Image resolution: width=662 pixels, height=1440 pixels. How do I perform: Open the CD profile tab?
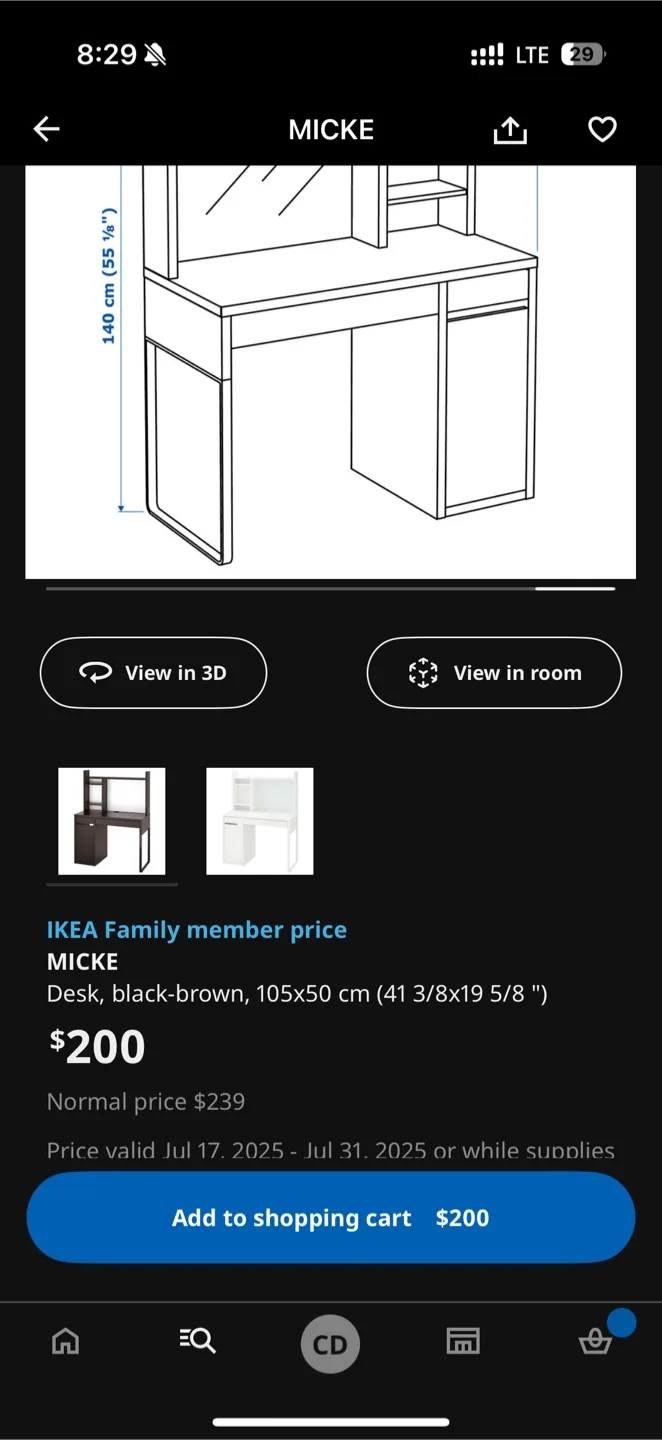330,1344
